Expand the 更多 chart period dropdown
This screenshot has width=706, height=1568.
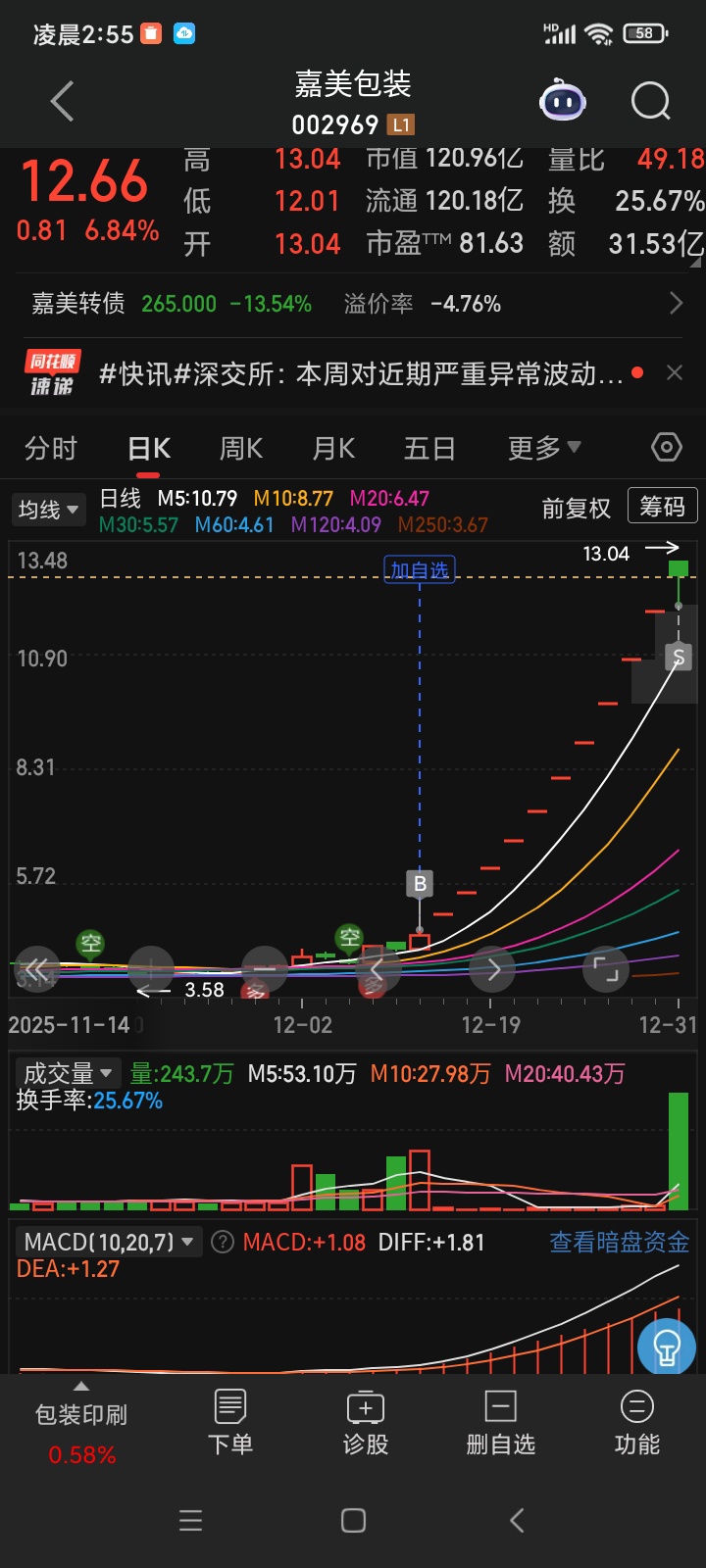(x=544, y=449)
